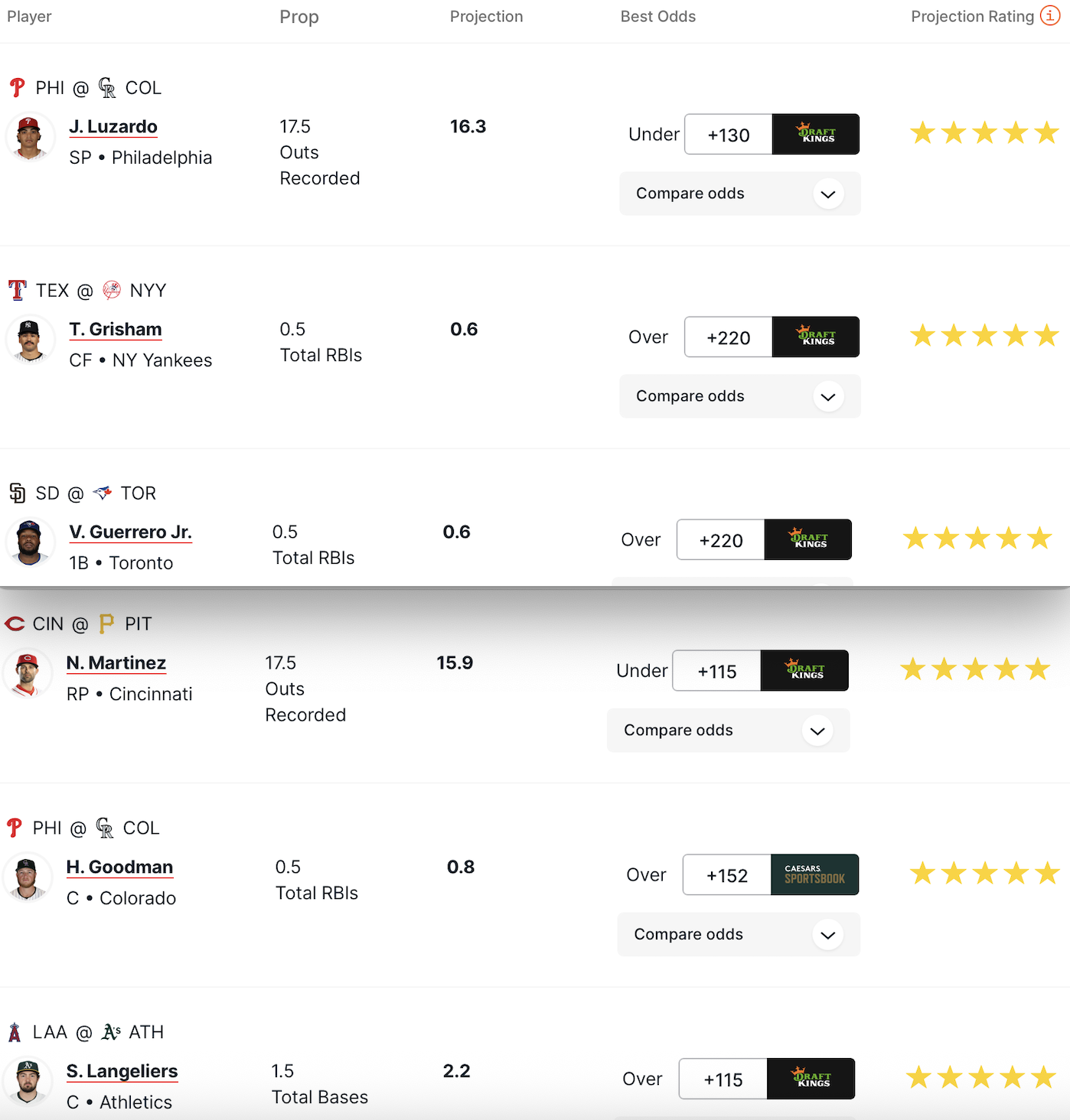1070x1120 pixels.
Task: Open S. Langeliers' player page
Action: 122,1072
